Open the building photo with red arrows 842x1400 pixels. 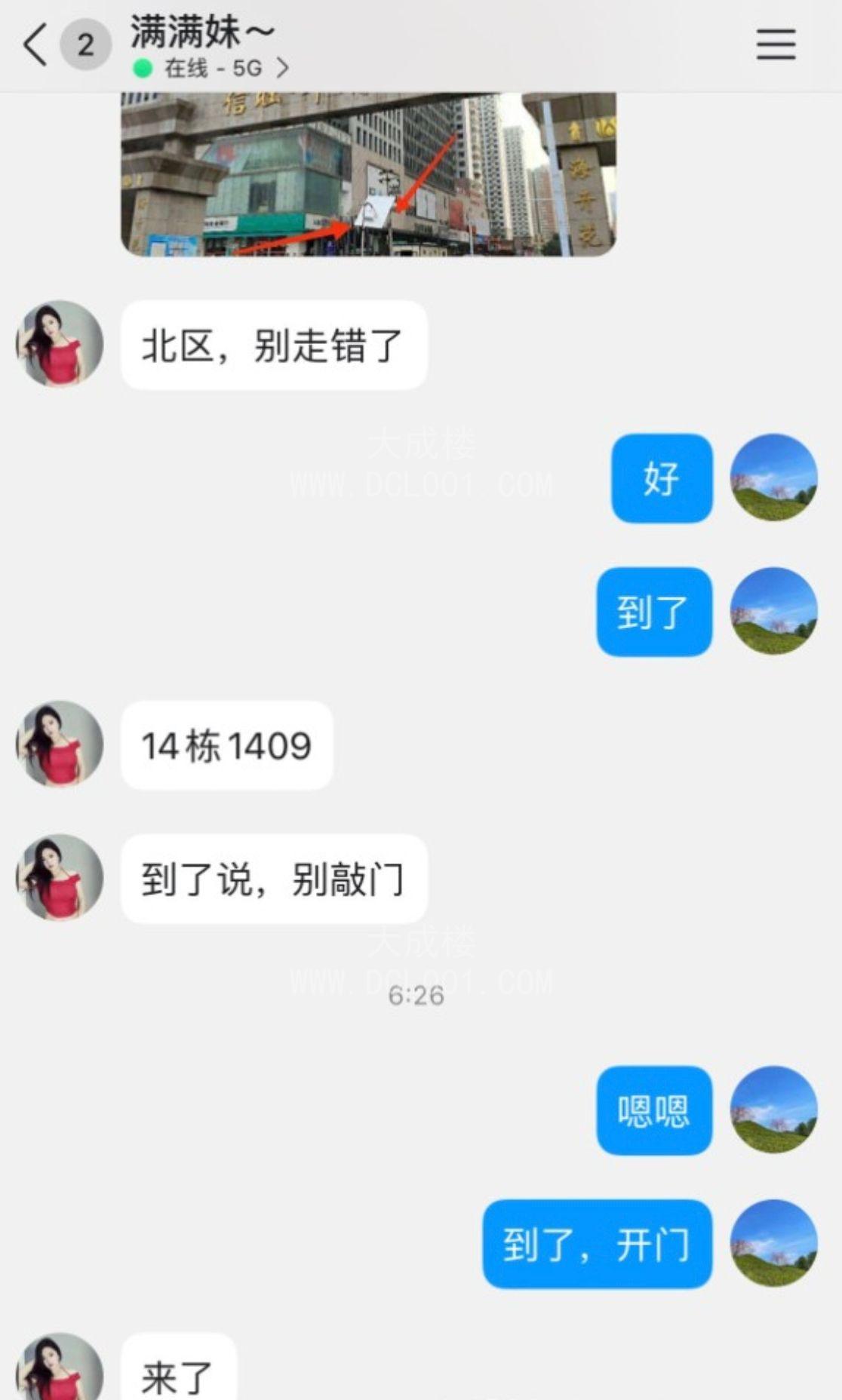pos(370,175)
